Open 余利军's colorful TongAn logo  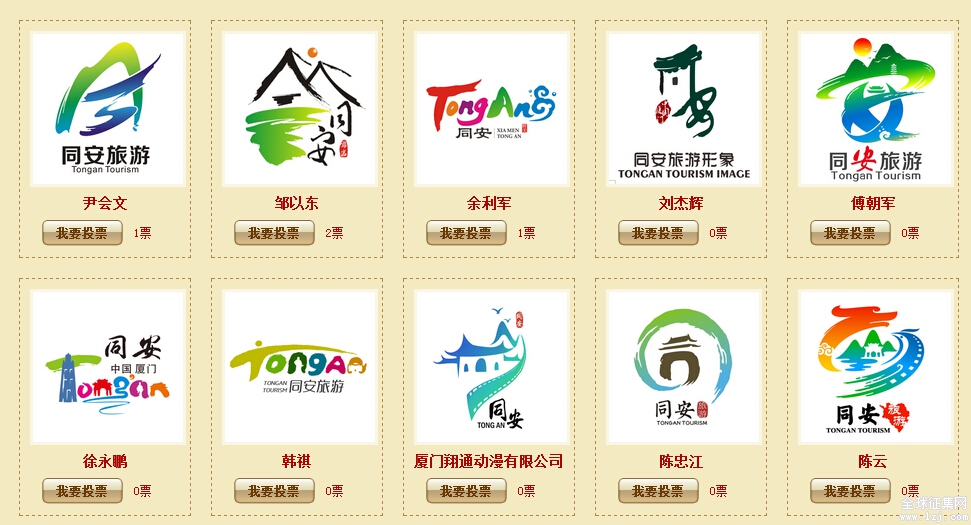click(x=491, y=109)
